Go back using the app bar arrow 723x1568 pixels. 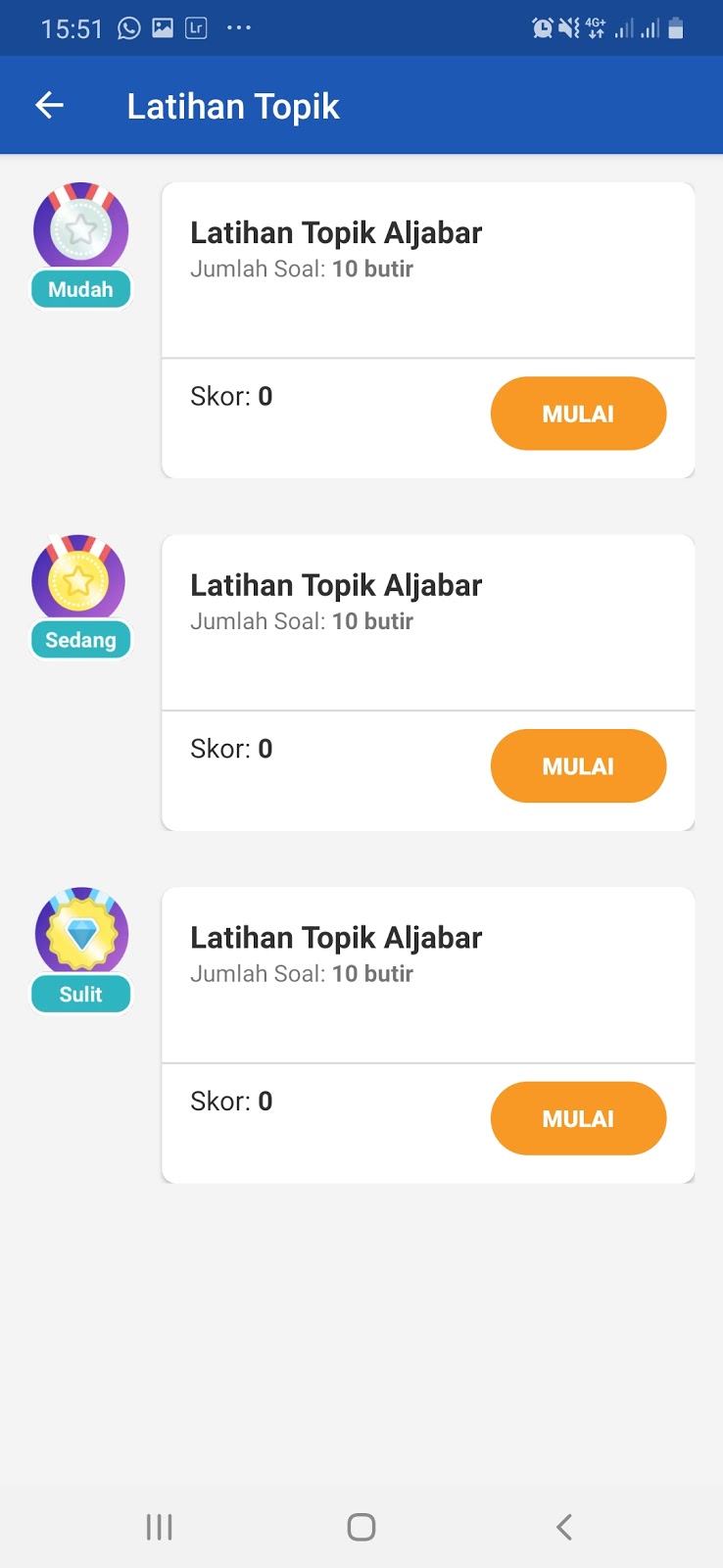click(x=49, y=106)
